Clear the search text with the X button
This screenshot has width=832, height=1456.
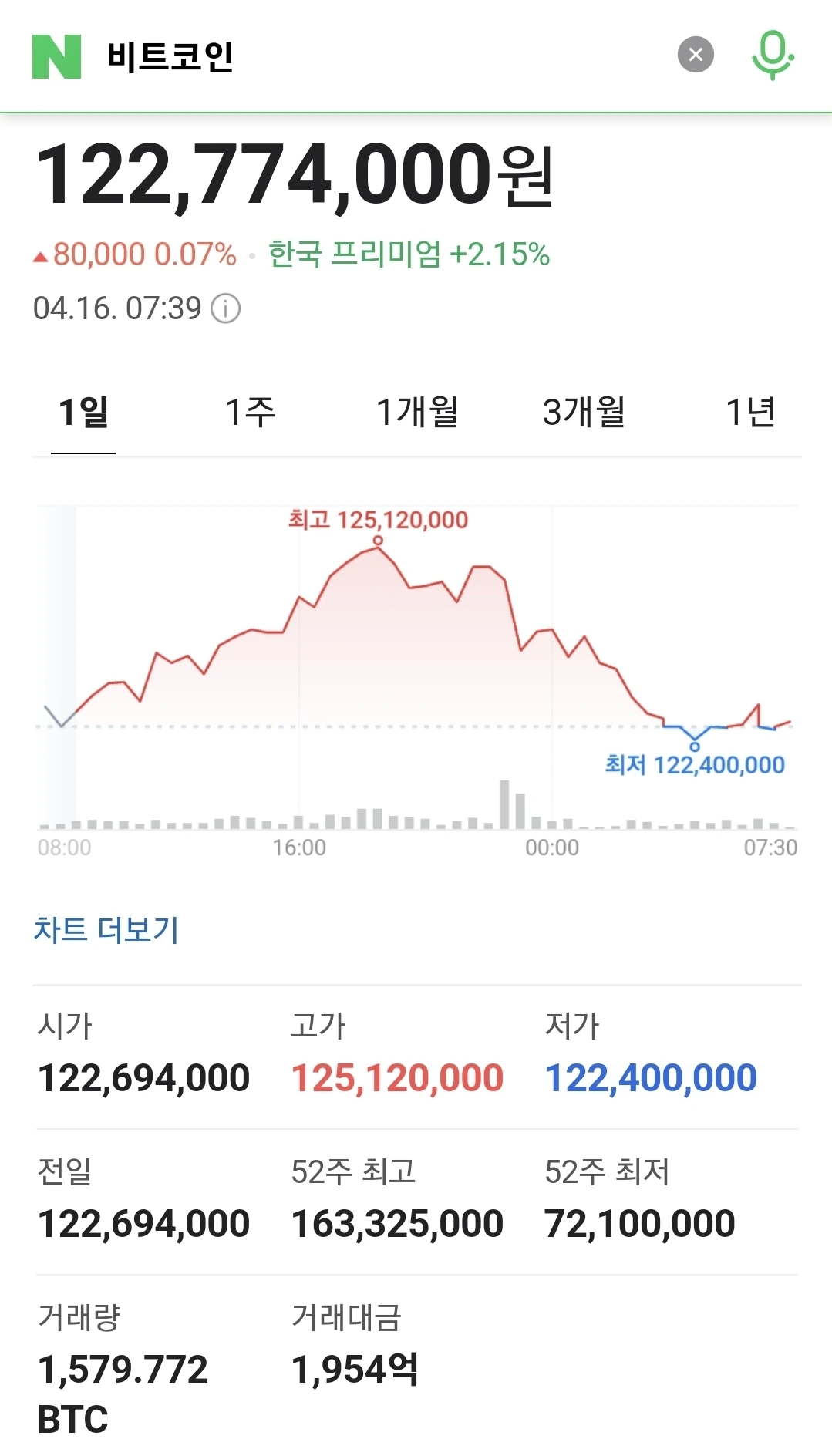pos(696,55)
